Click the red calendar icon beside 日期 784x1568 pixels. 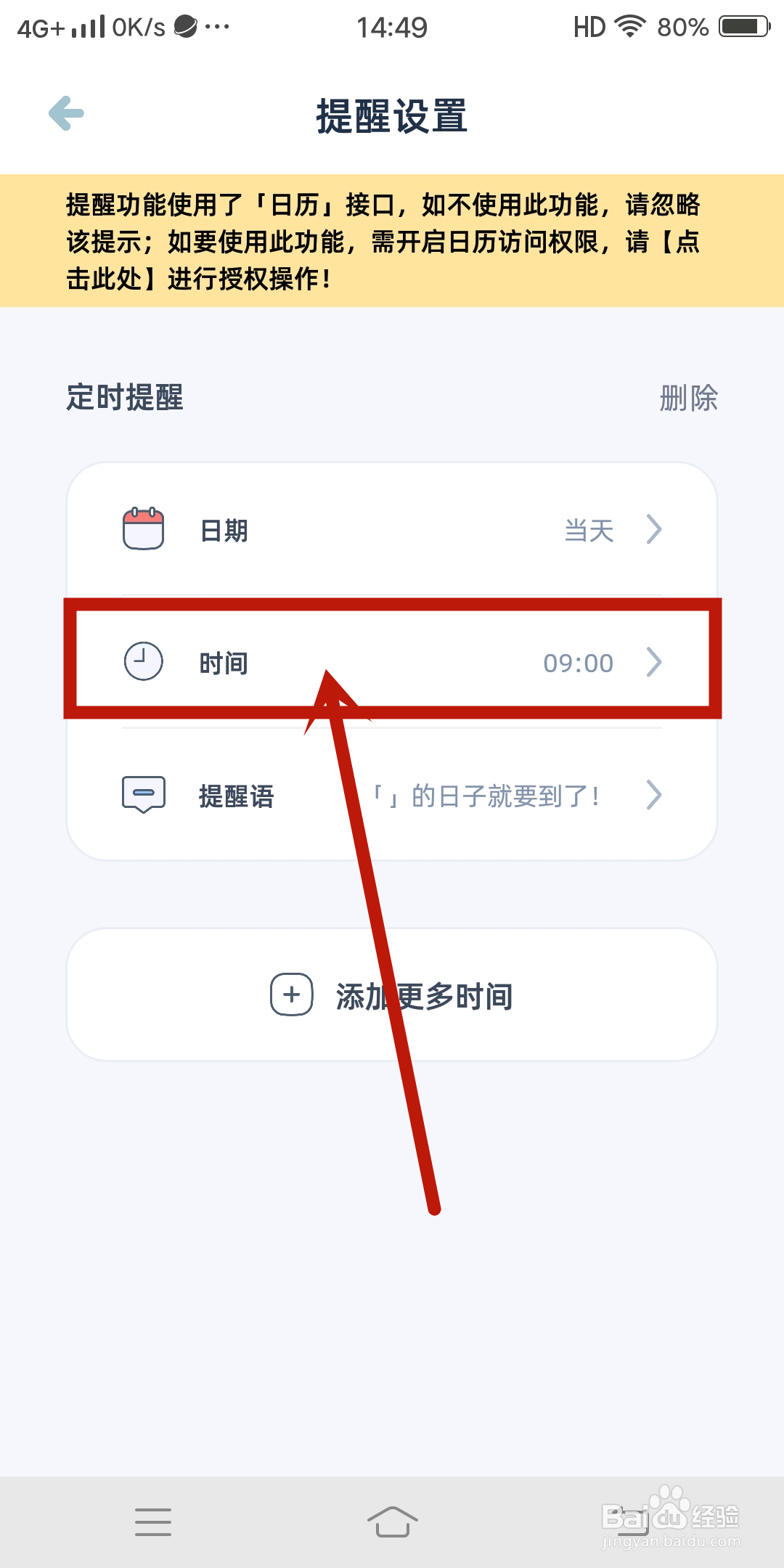click(144, 530)
